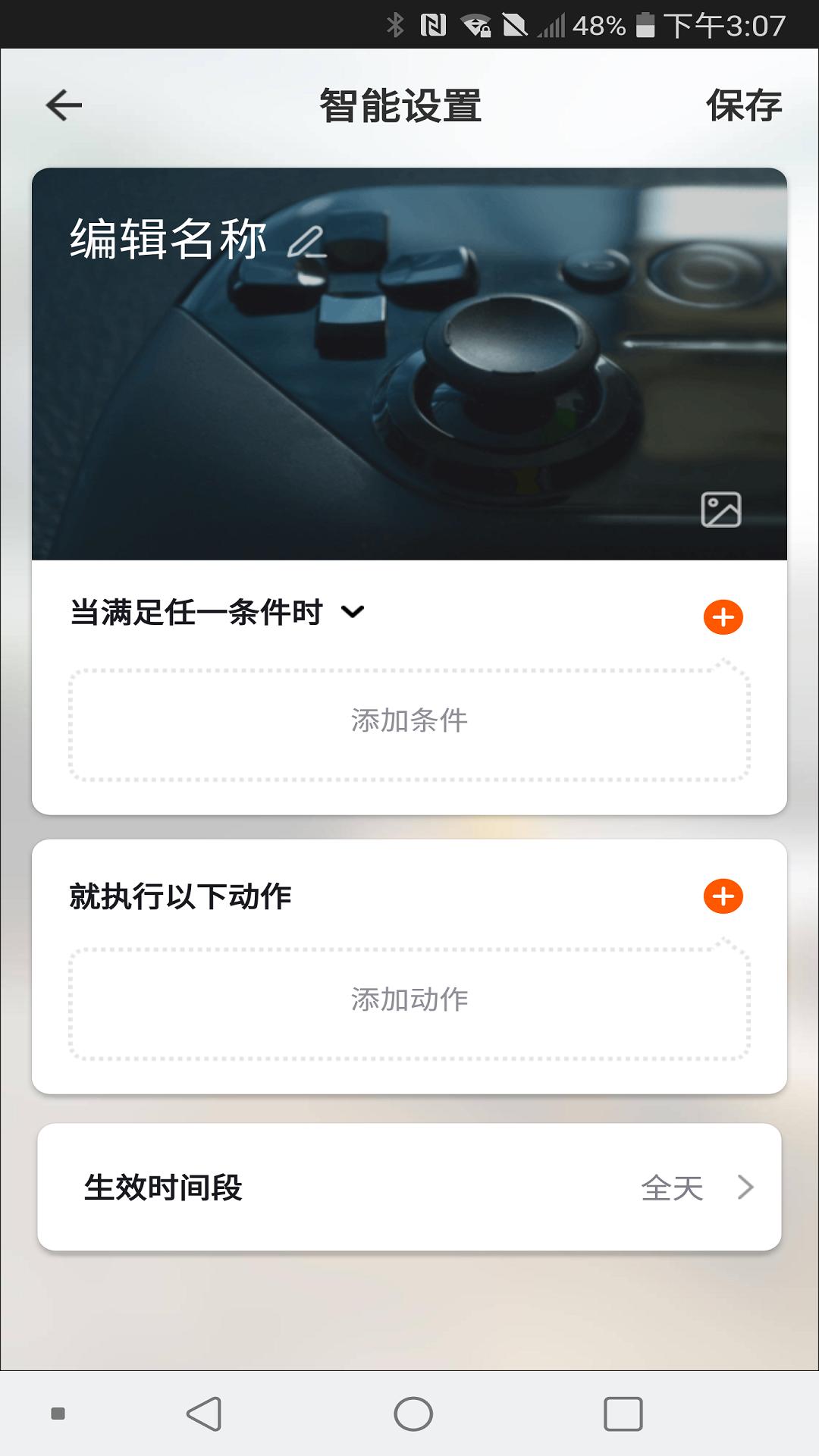The image size is (819, 1456).
Task: Go back using the top-left arrow
Action: pos(64,105)
